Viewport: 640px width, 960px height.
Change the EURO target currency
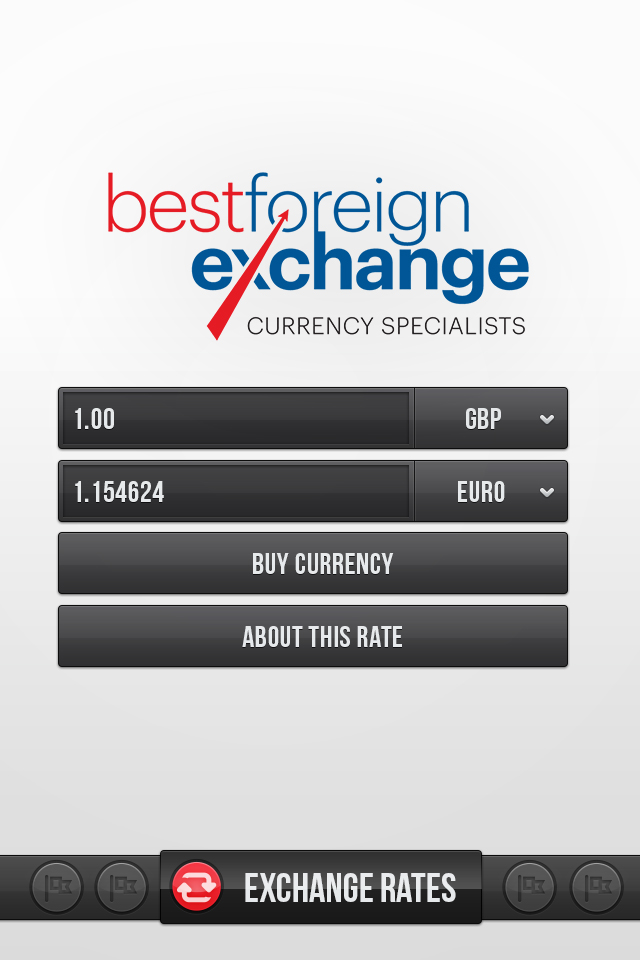coord(491,491)
